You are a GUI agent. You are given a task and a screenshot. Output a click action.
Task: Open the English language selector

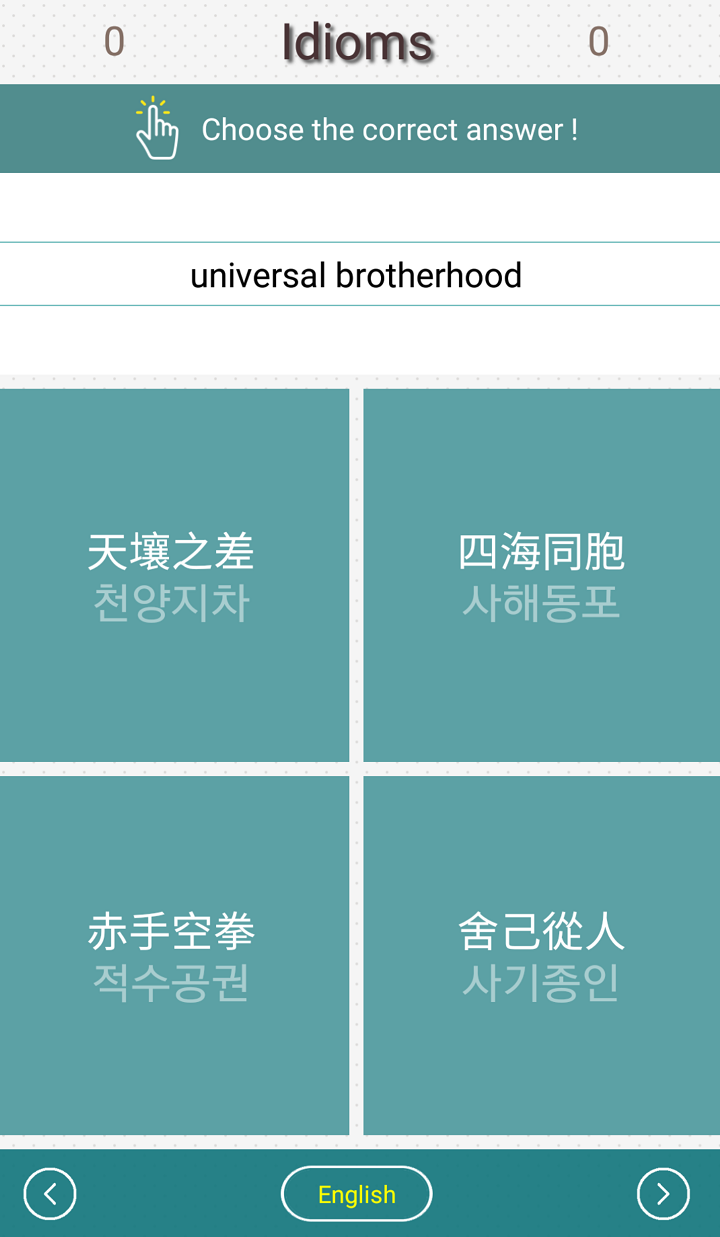pyautogui.click(x=357, y=1193)
